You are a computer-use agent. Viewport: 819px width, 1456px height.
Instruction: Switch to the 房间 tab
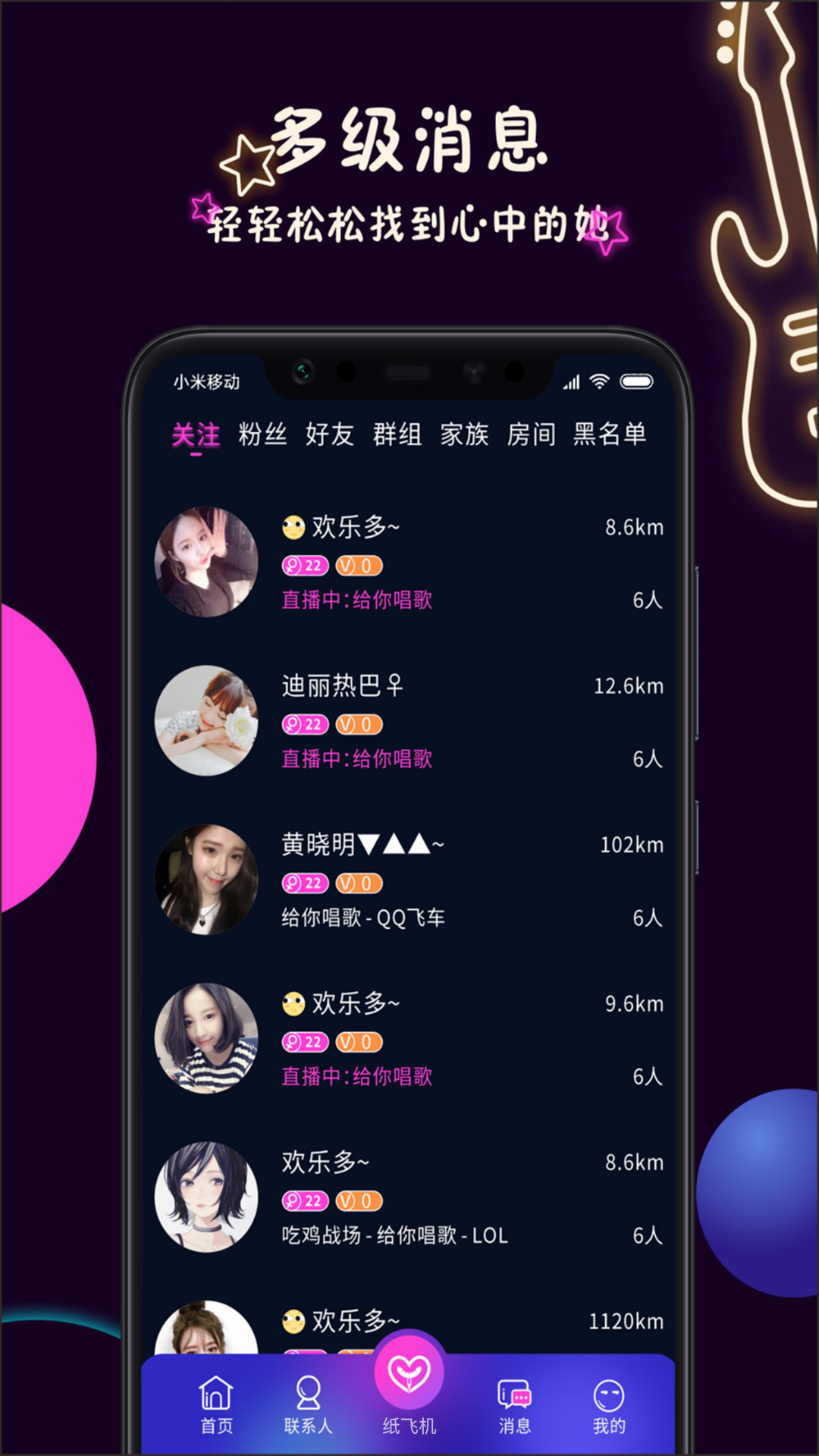click(533, 435)
